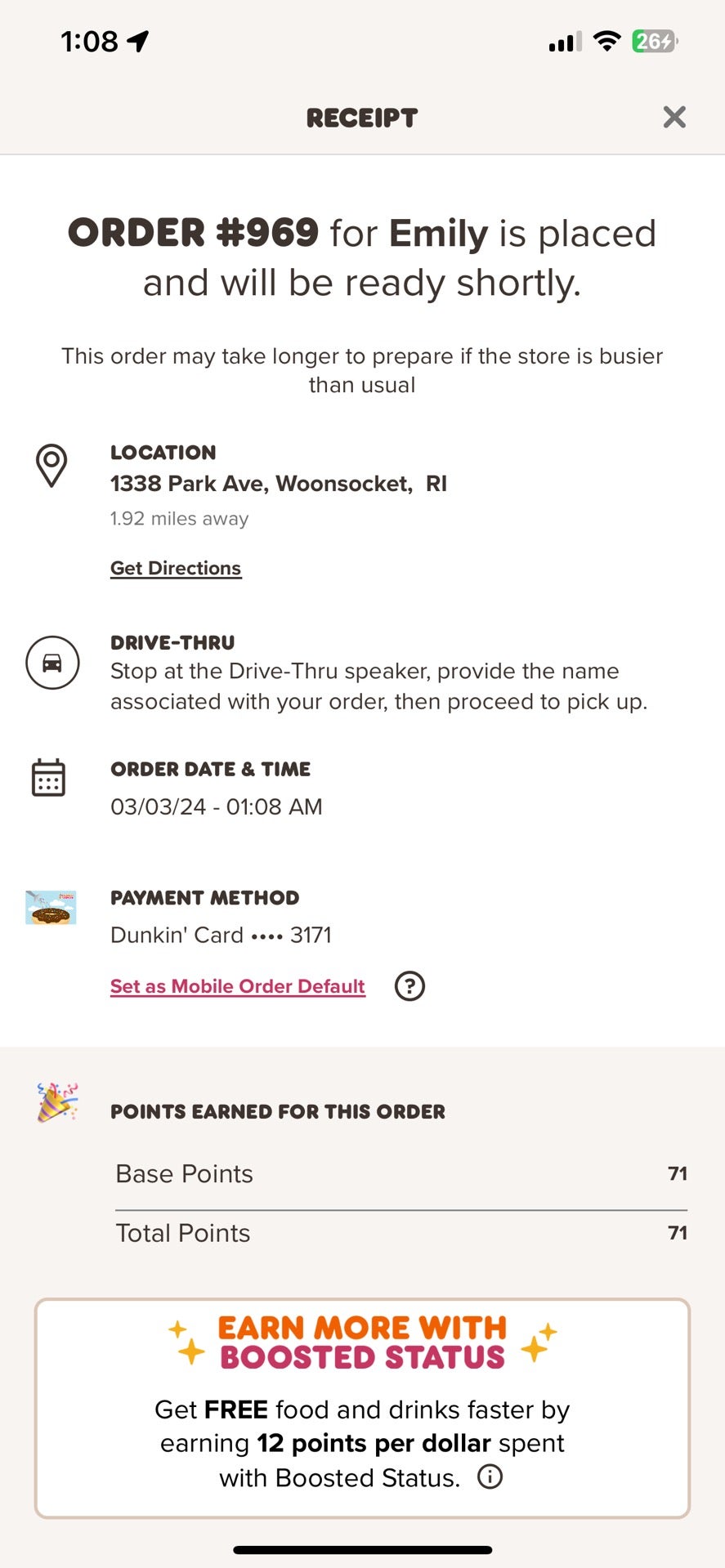Show info about Boosted Status

(x=490, y=1476)
